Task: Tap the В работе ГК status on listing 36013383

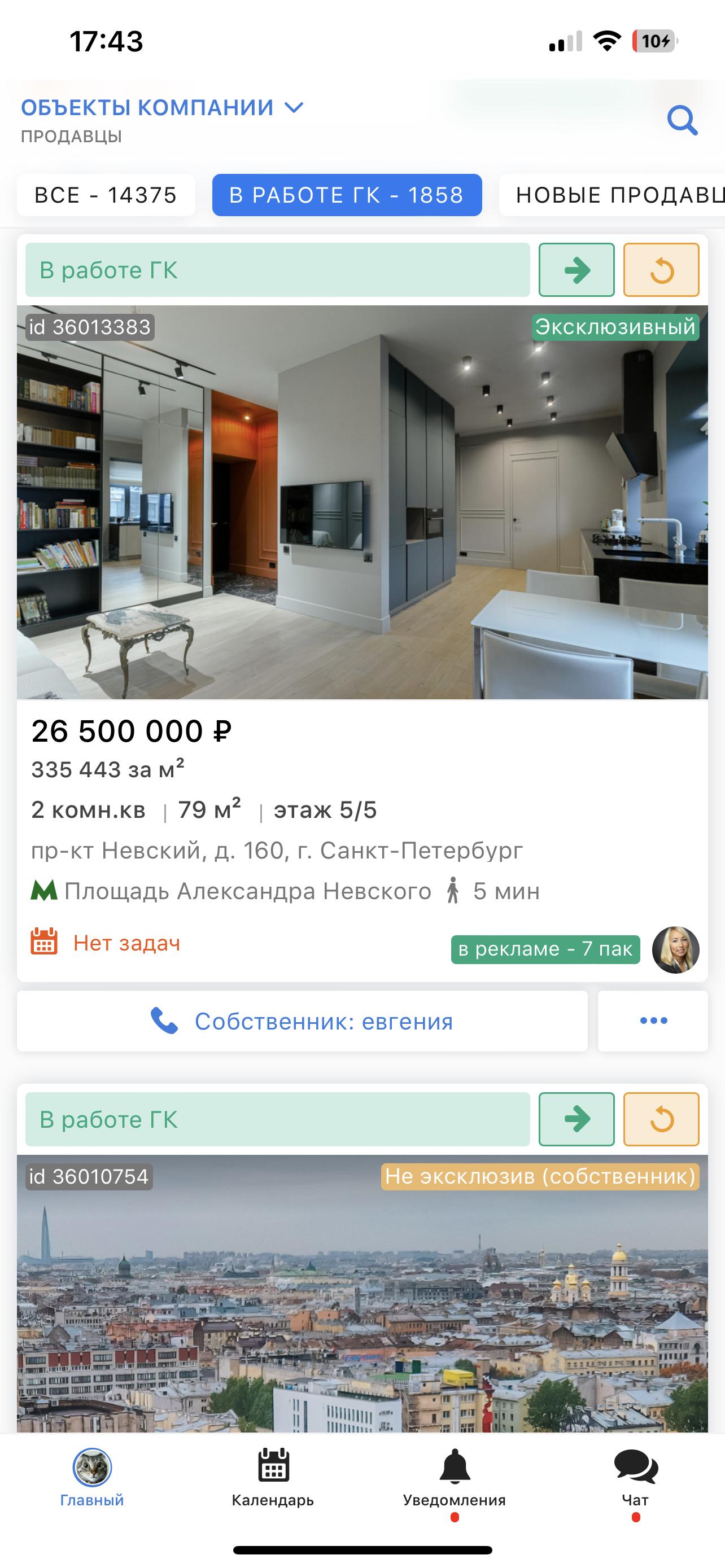Action: tap(277, 270)
